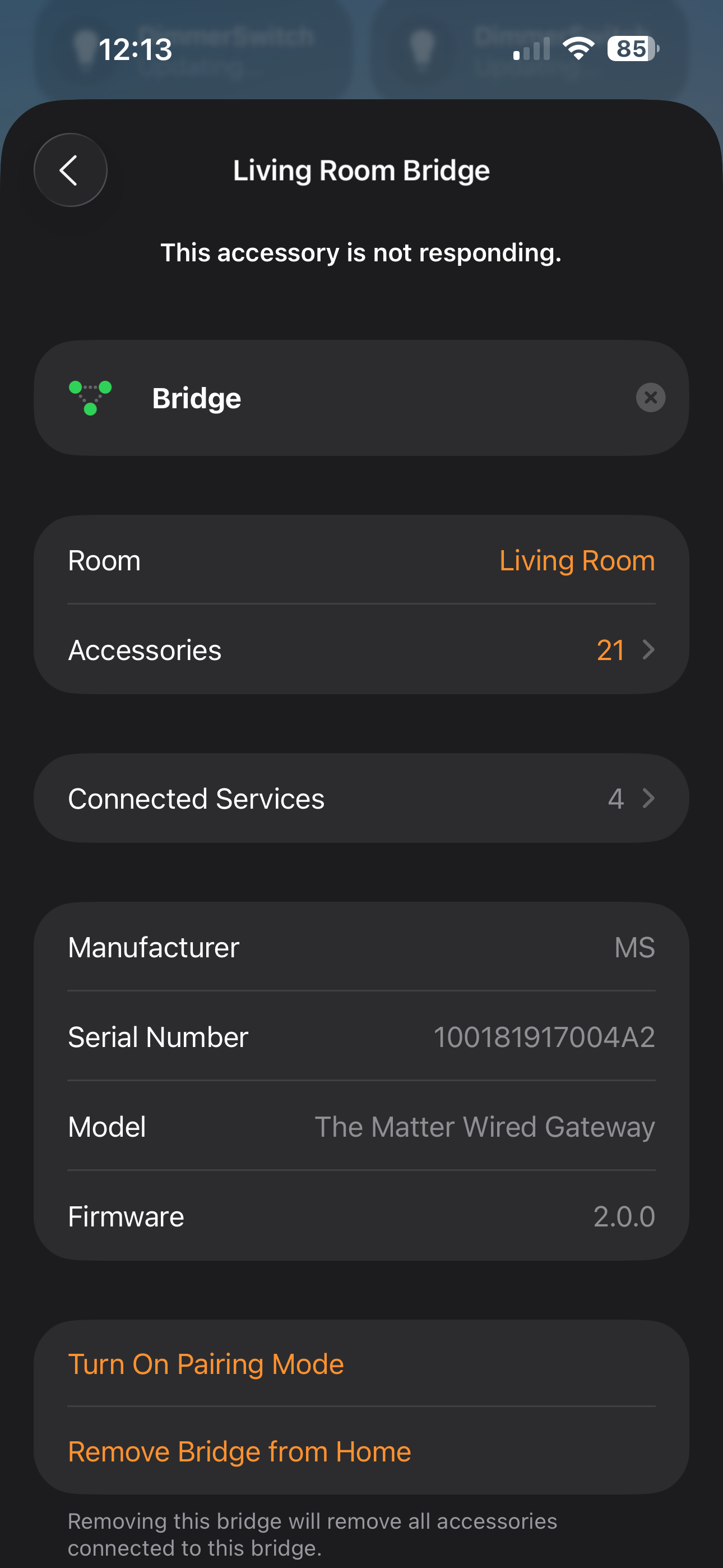Image resolution: width=723 pixels, height=1568 pixels.
Task: Remove Bridge from Home
Action: [239, 1452]
